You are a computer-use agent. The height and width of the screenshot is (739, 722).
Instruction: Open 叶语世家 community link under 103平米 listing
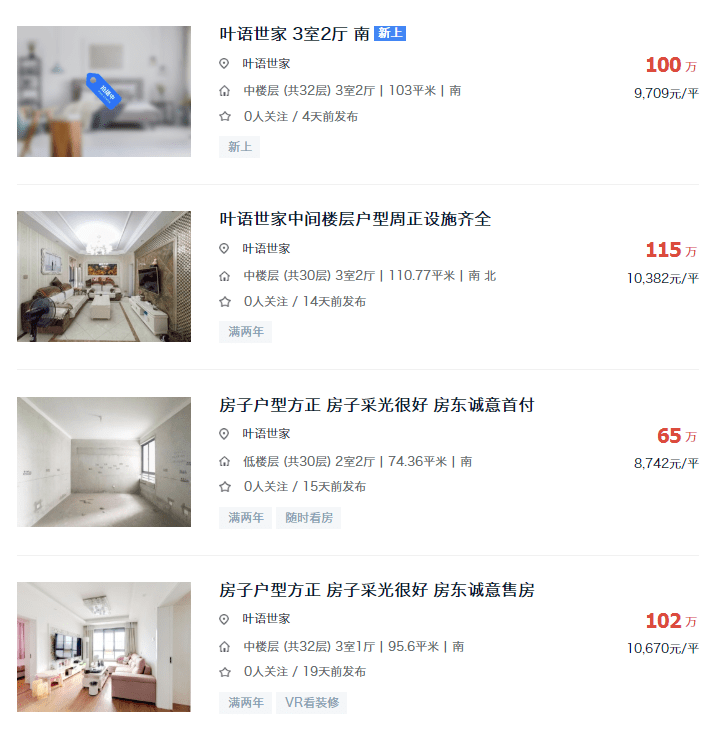(266, 63)
